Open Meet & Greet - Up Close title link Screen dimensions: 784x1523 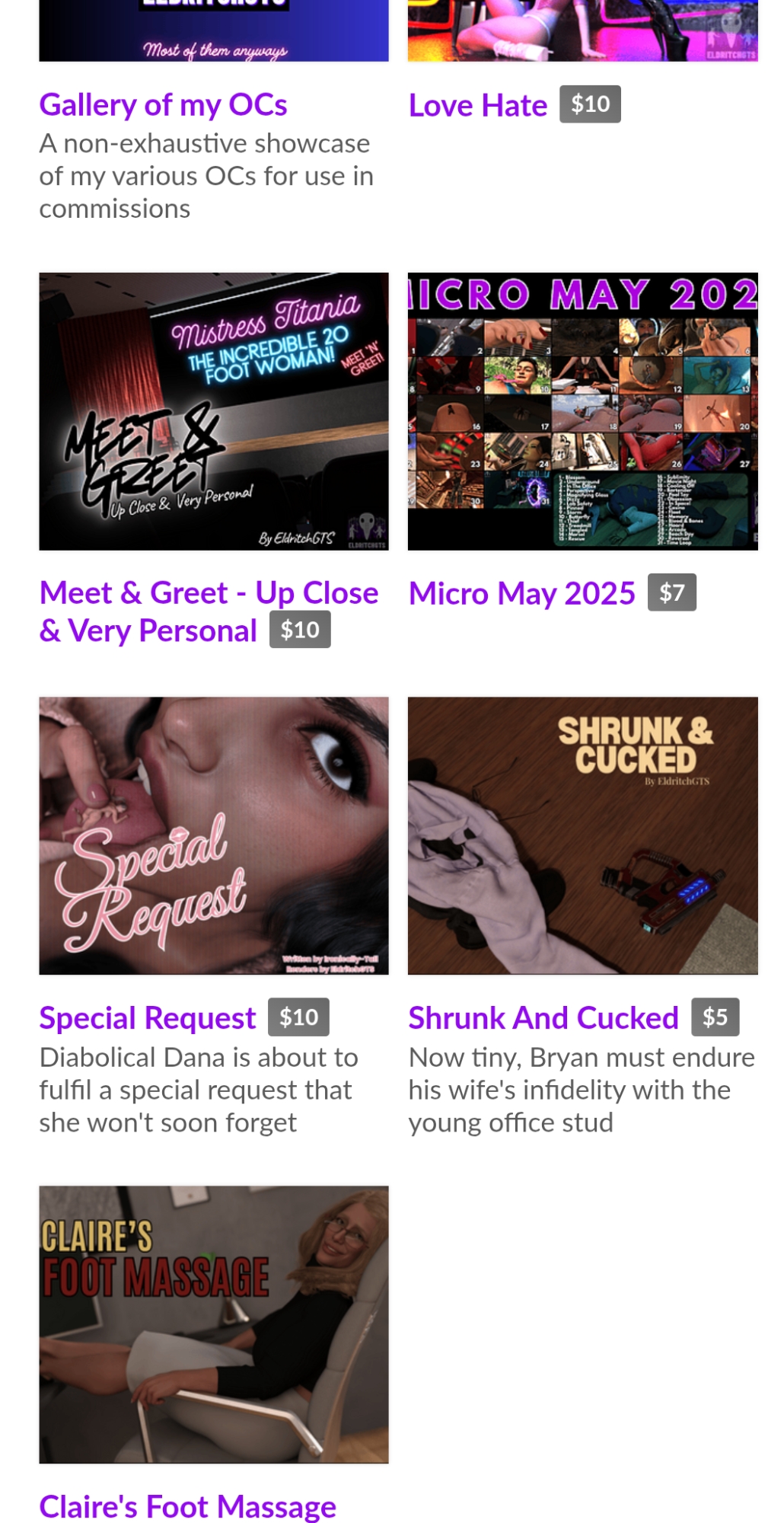click(208, 593)
